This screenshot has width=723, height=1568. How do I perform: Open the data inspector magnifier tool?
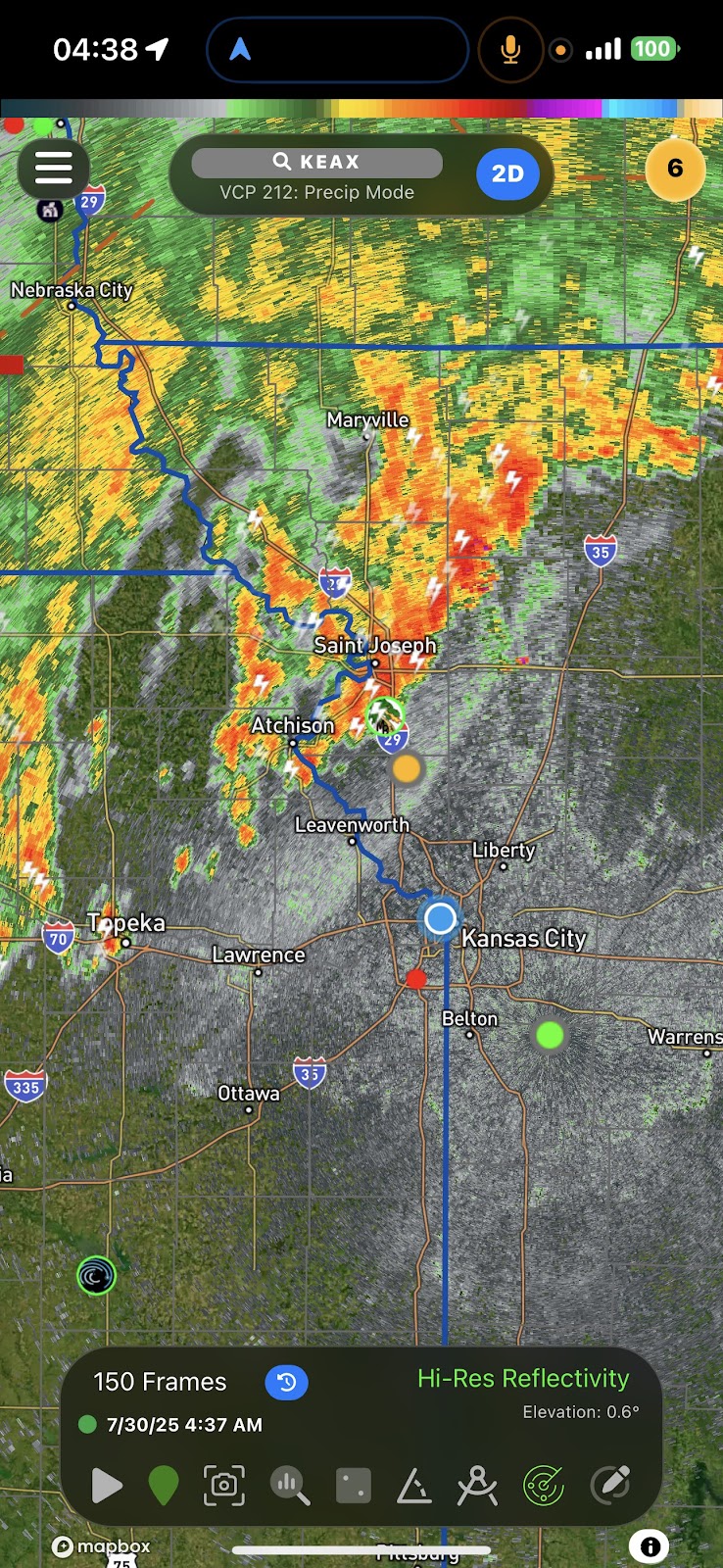289,1486
